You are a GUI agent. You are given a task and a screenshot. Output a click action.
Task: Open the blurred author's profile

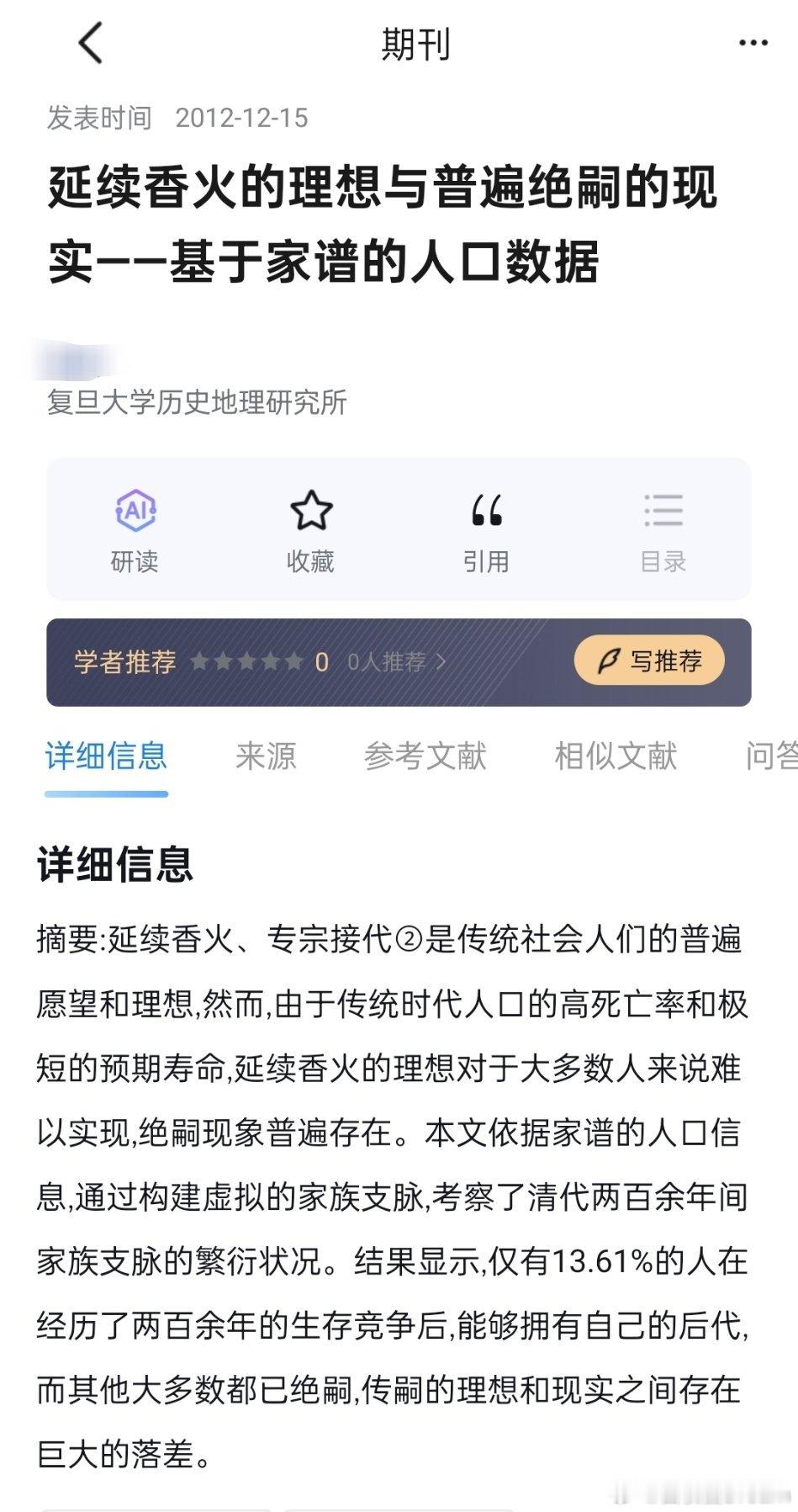point(74,361)
